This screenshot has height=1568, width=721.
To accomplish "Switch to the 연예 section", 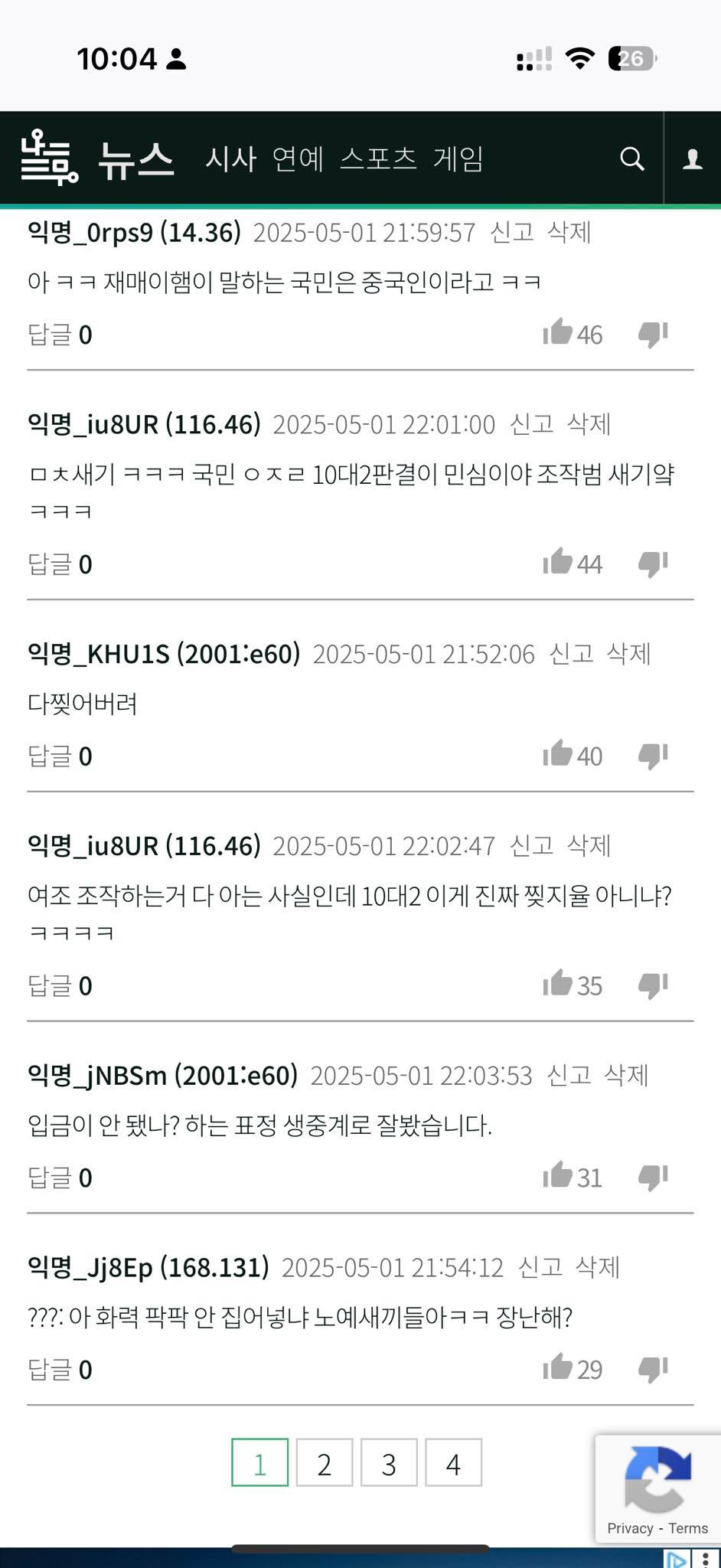I will pyautogui.click(x=298, y=159).
